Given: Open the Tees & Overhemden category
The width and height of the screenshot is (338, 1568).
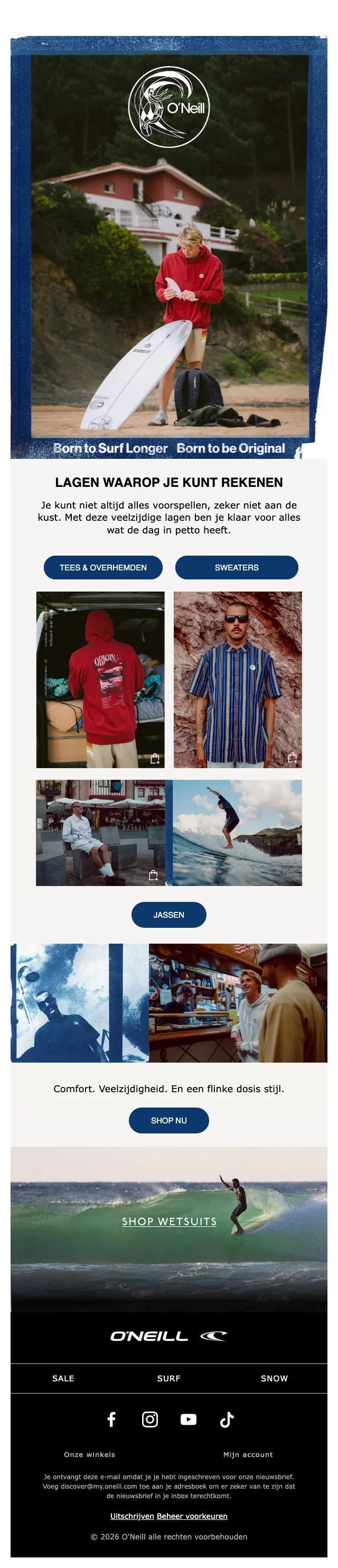Looking at the screenshot, I should click(103, 567).
